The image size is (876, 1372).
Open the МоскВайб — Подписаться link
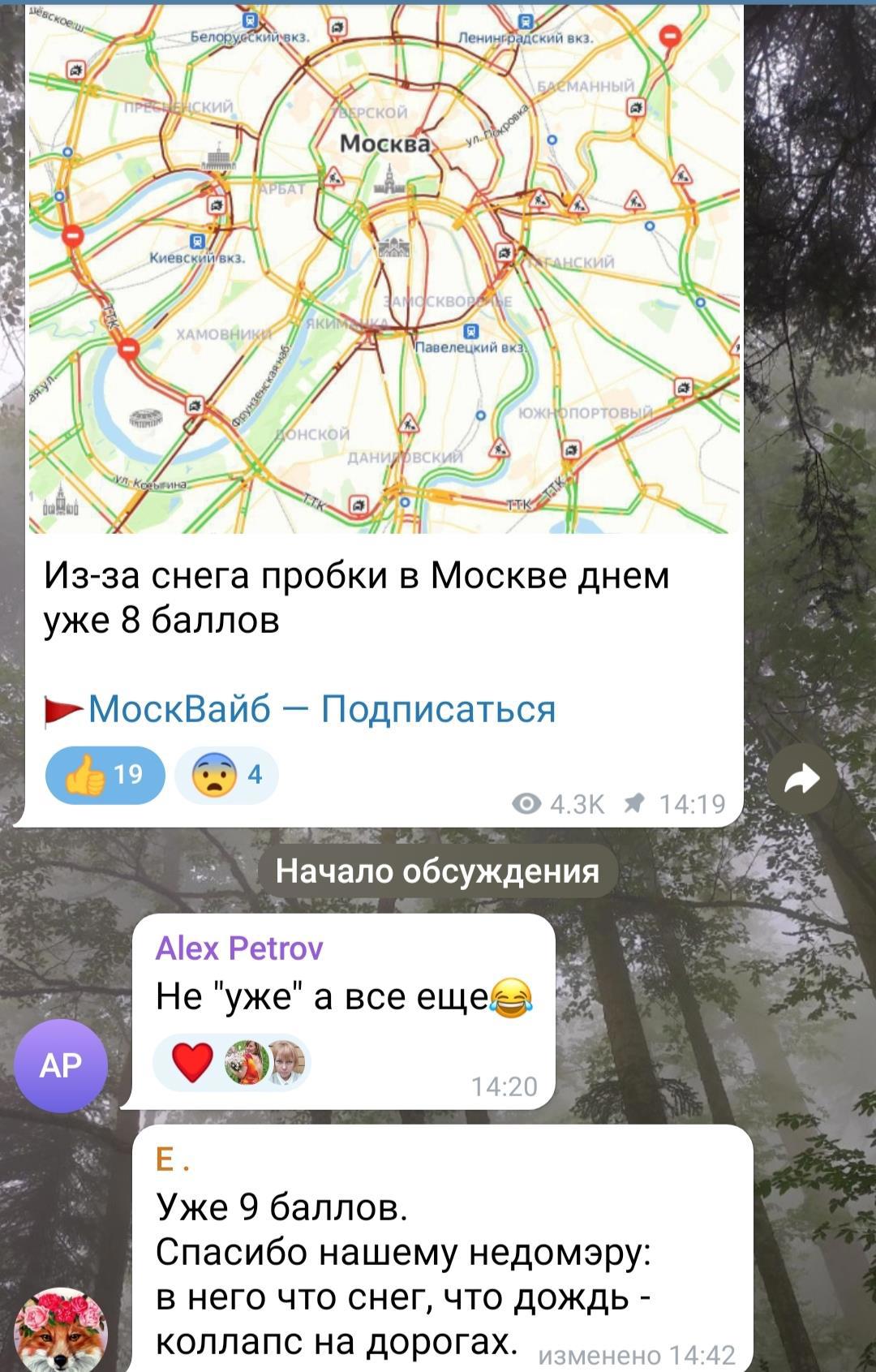point(321,709)
